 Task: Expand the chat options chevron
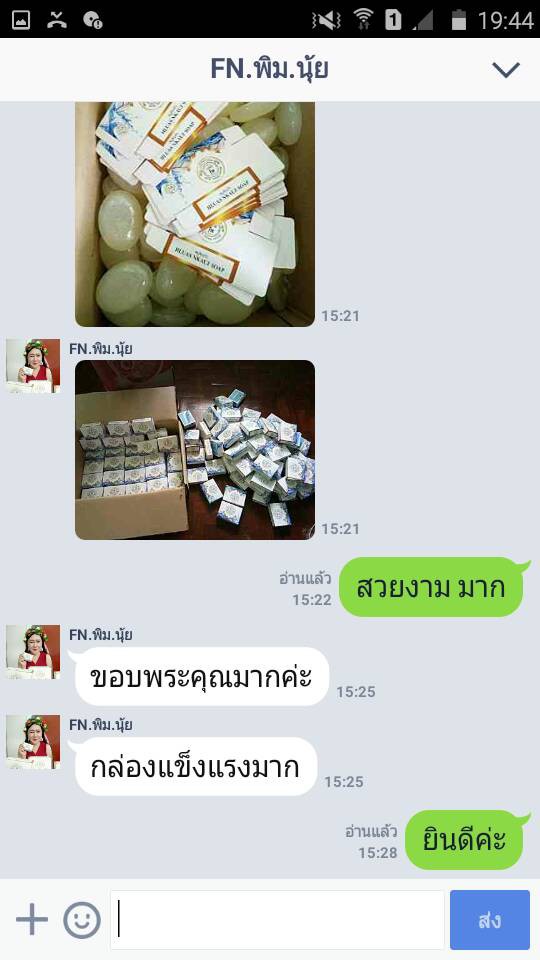(x=506, y=70)
